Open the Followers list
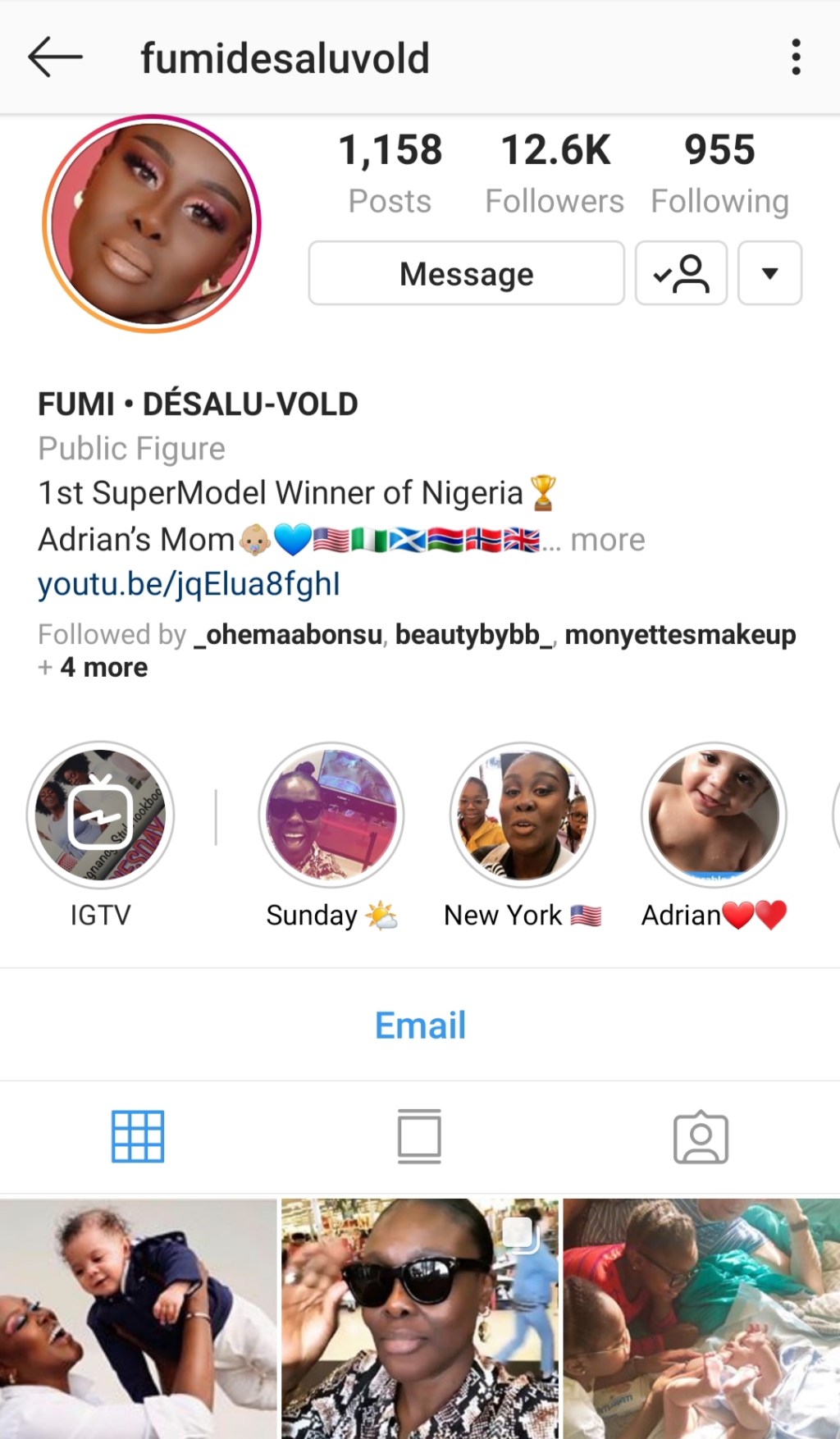The height and width of the screenshot is (1439, 840). click(555, 173)
